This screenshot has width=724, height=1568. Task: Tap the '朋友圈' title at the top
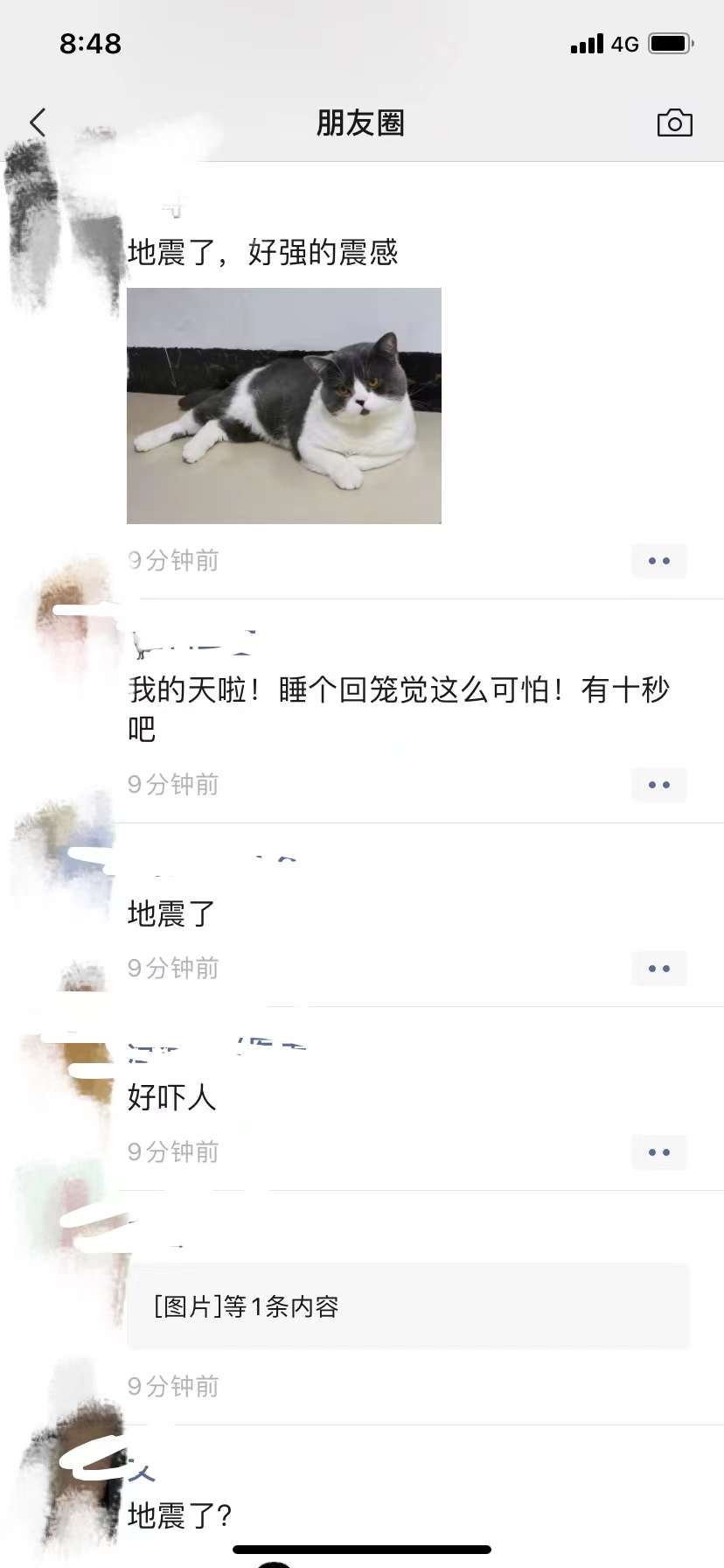[x=361, y=123]
